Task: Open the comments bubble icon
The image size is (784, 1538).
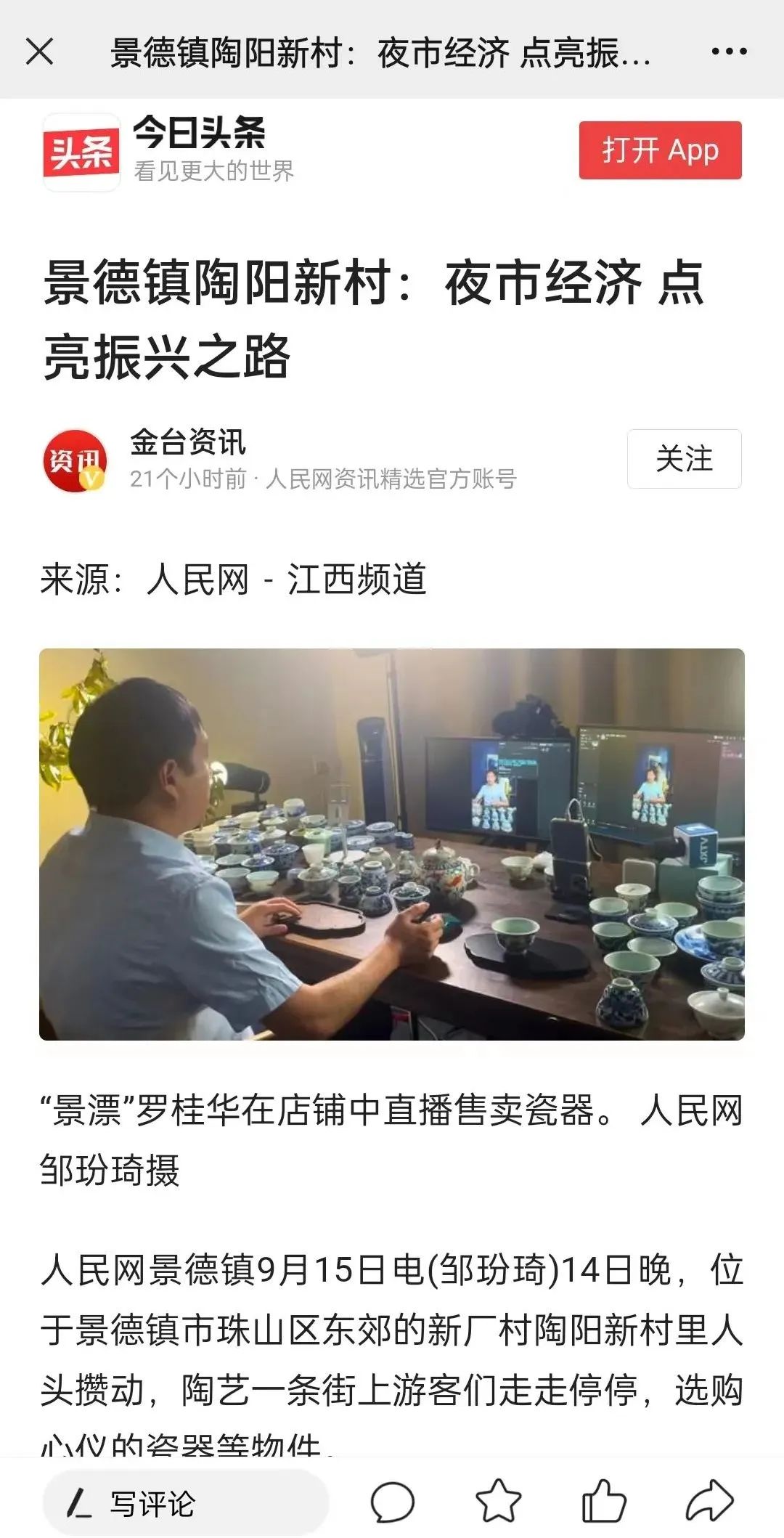Action: [392, 1502]
